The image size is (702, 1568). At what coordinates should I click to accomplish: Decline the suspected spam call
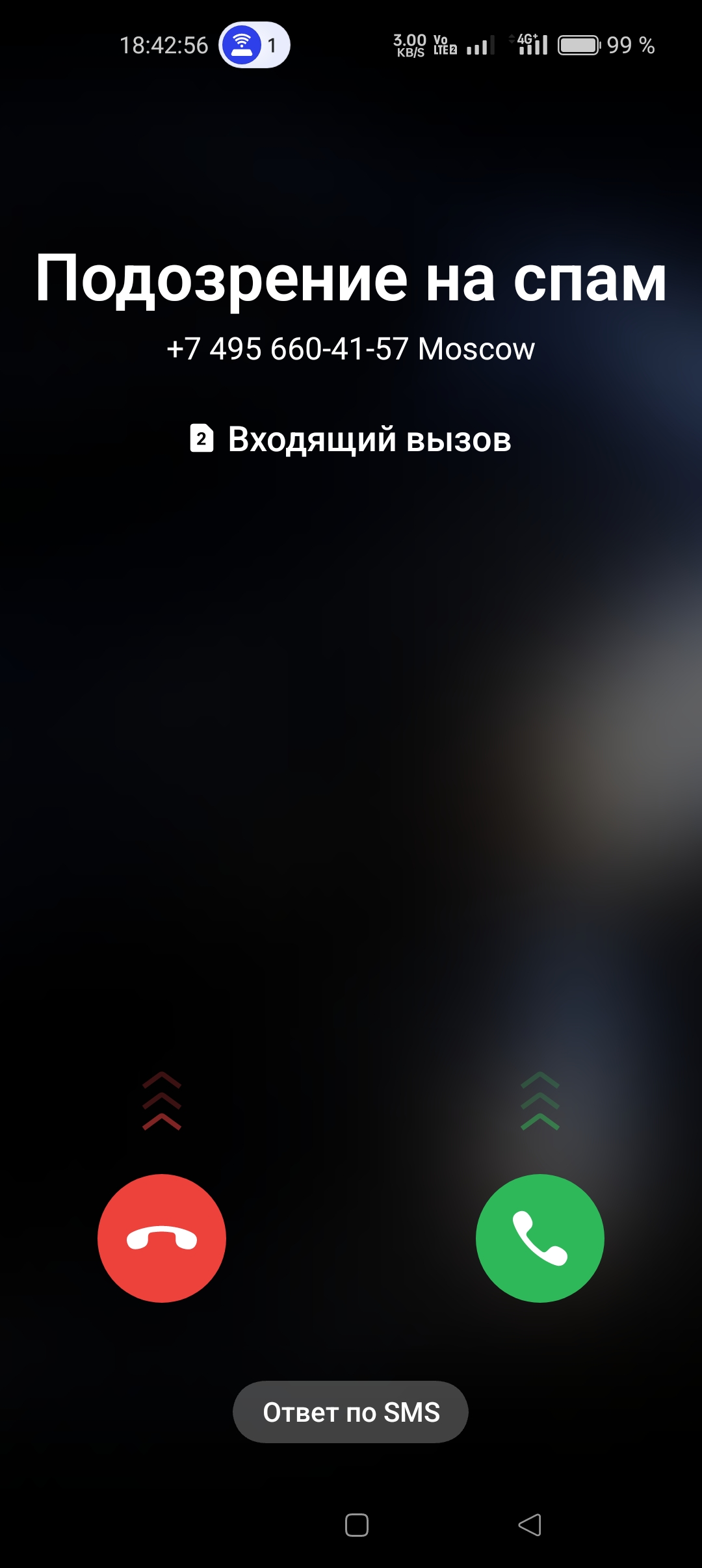click(x=162, y=1238)
